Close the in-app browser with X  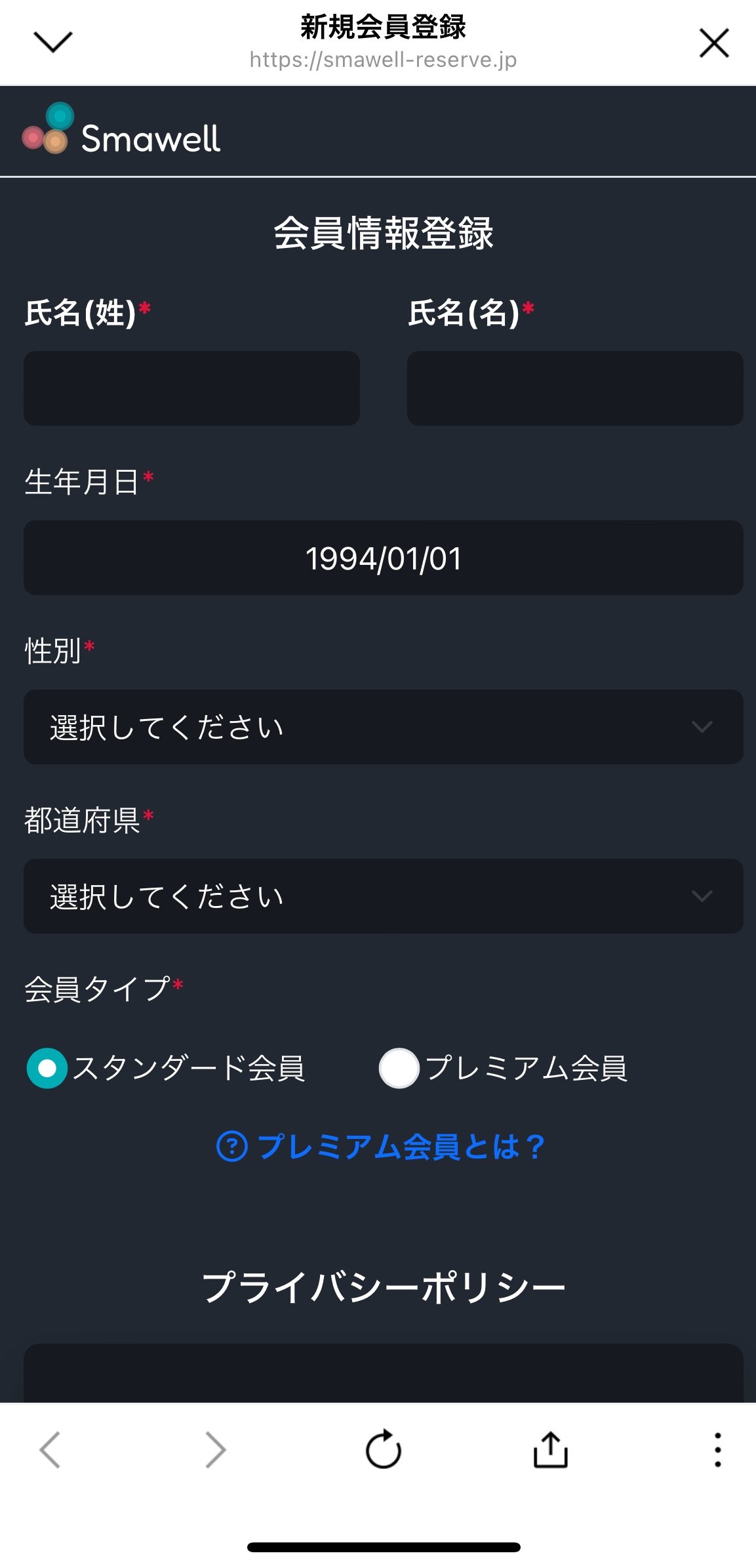tap(714, 43)
